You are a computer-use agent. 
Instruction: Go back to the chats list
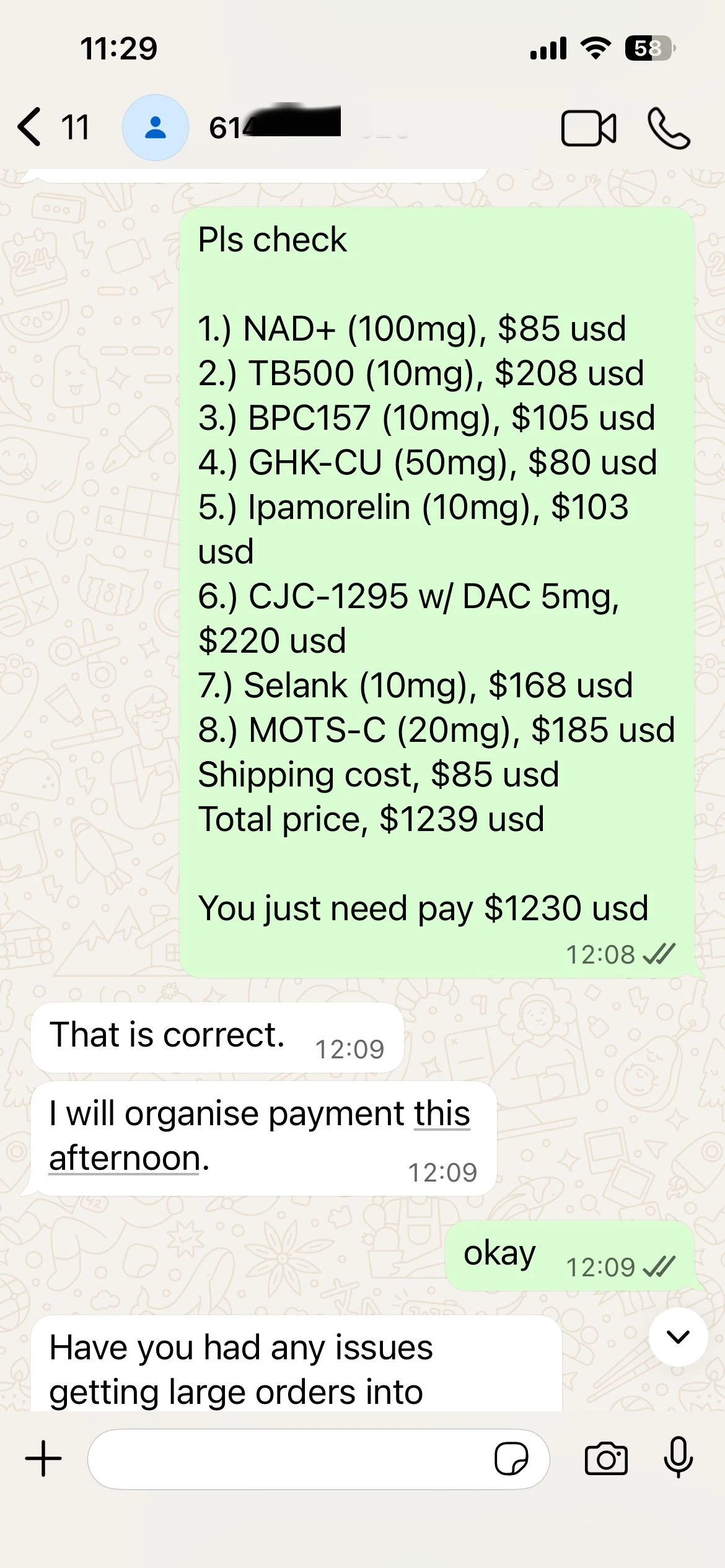pyautogui.click(x=53, y=127)
